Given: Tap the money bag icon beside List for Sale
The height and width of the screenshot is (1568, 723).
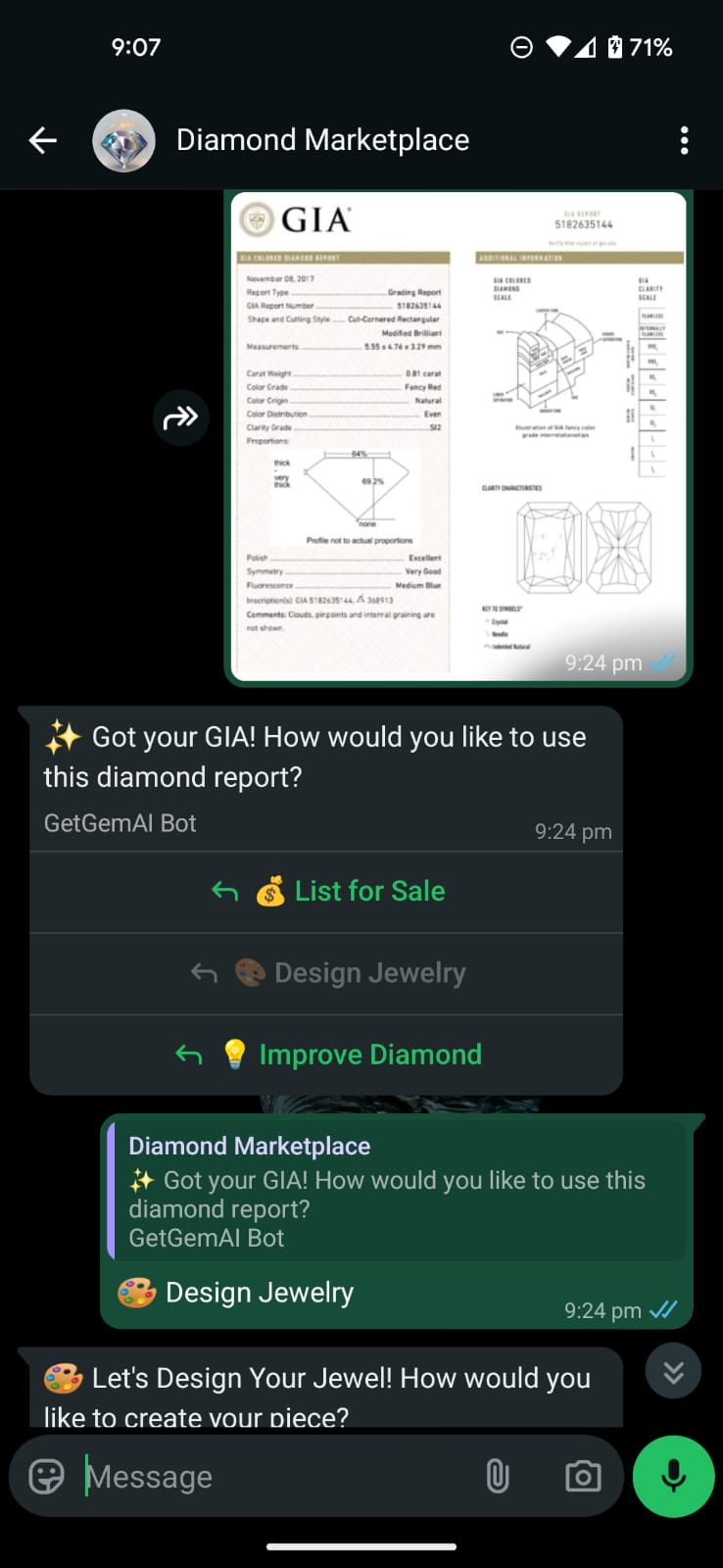Looking at the screenshot, I should tap(267, 892).
